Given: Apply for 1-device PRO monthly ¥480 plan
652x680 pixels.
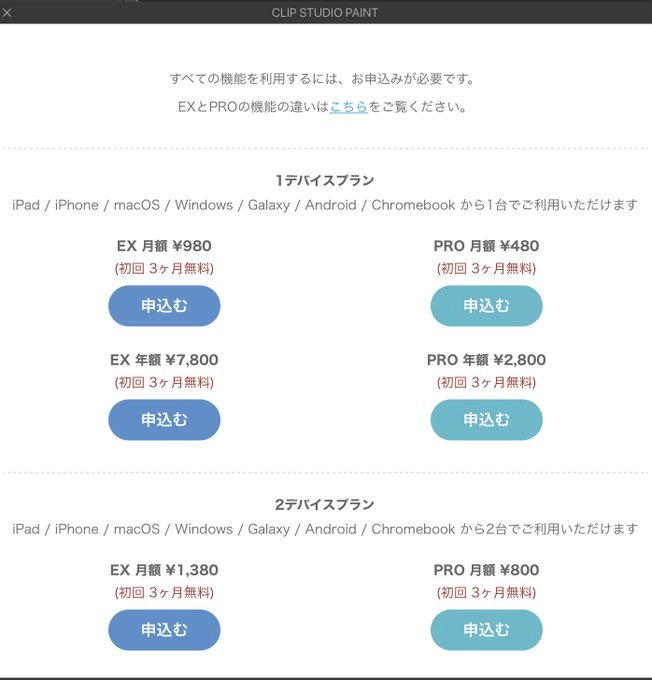Looking at the screenshot, I should coord(486,306).
